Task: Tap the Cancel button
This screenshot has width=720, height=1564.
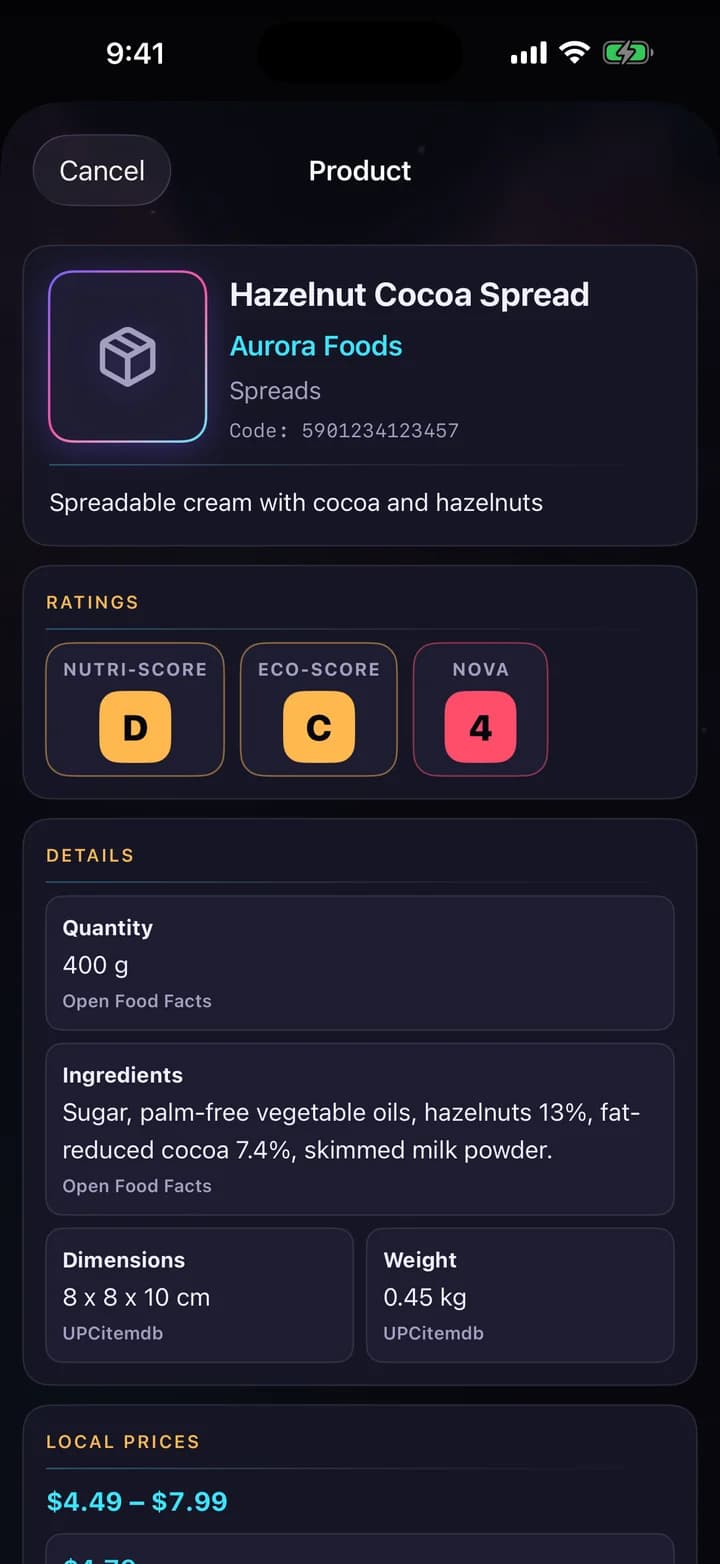Action: click(x=102, y=171)
